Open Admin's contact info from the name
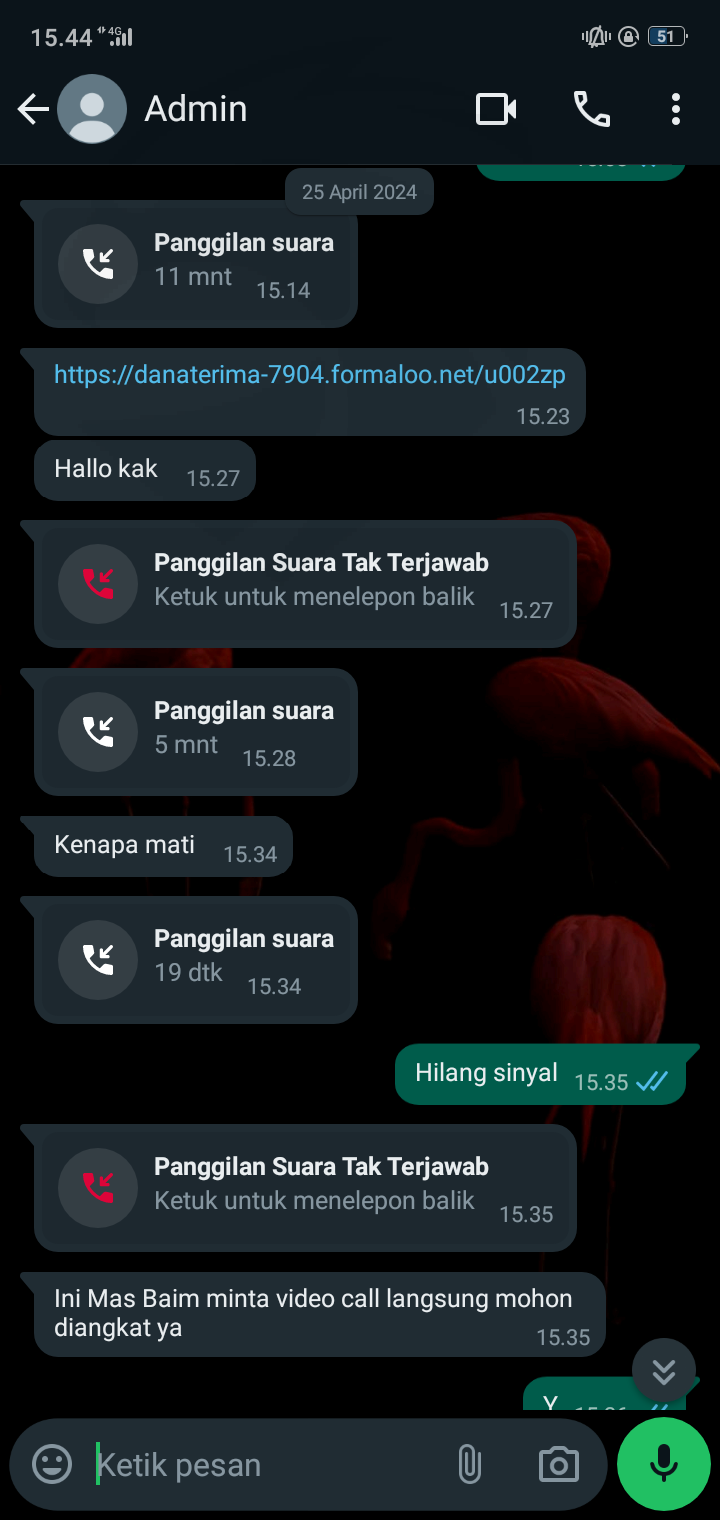The image size is (720, 1520). click(196, 109)
